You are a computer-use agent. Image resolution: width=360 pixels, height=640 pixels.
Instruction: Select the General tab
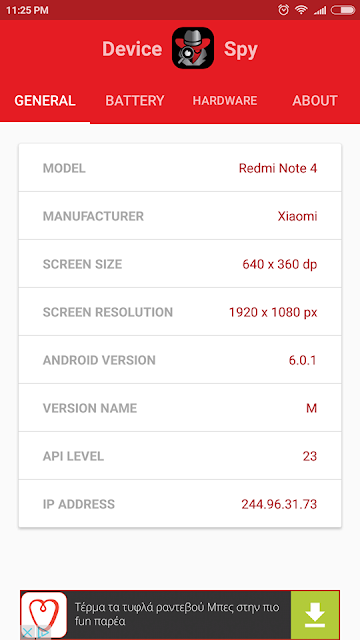(x=45, y=100)
